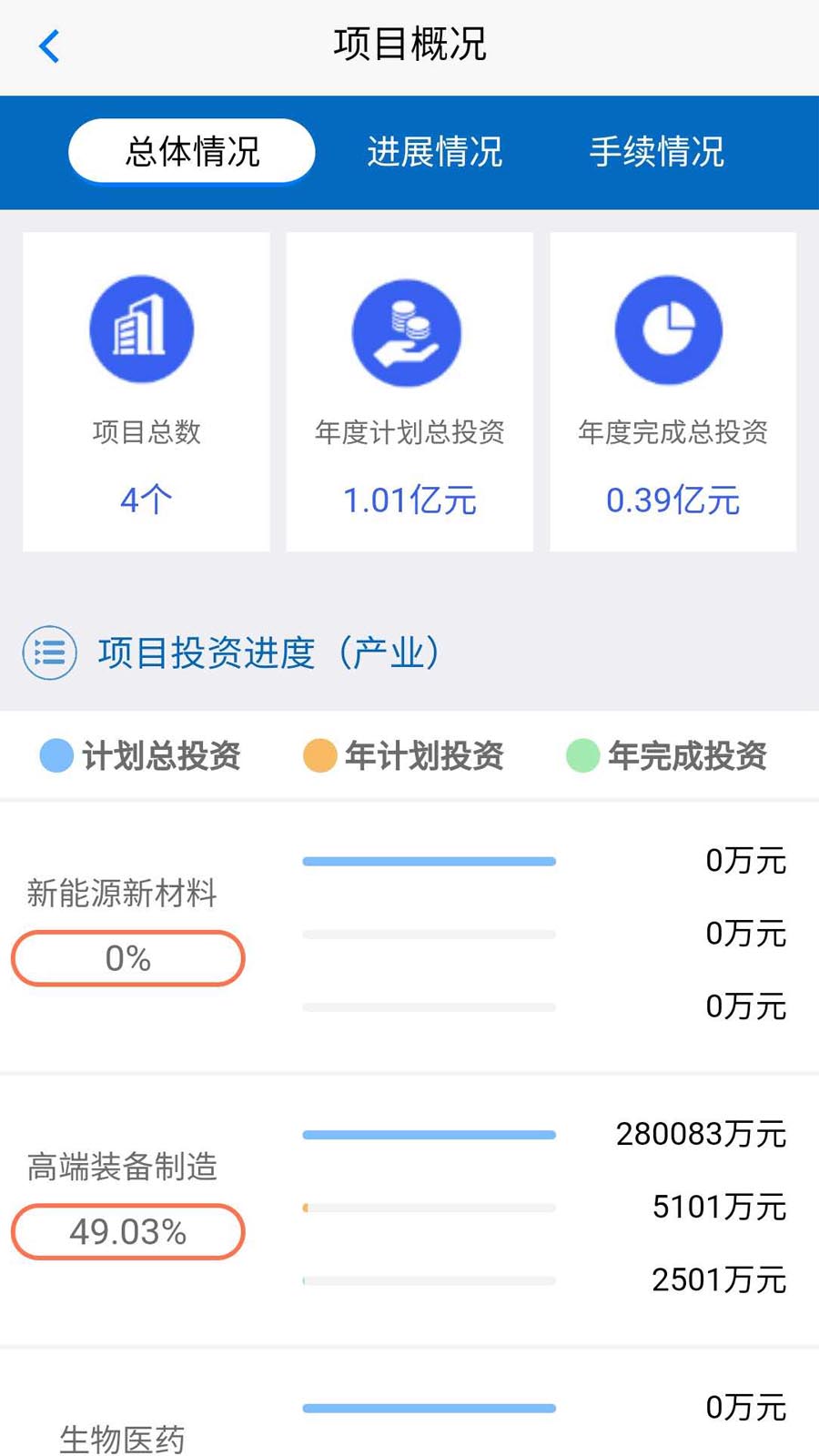Switch to the 手续情况 tab
Viewport: 819px width, 1456px height.
coord(656,151)
